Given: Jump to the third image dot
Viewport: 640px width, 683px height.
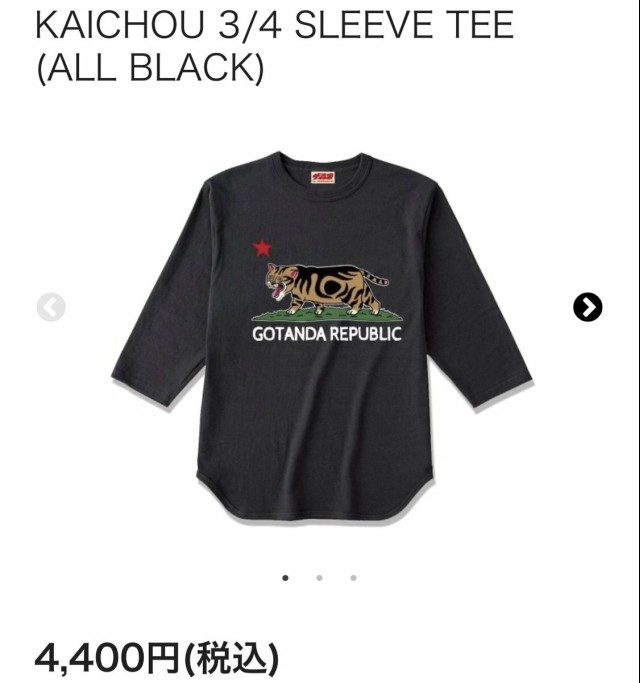Looking at the screenshot, I should [353, 577].
